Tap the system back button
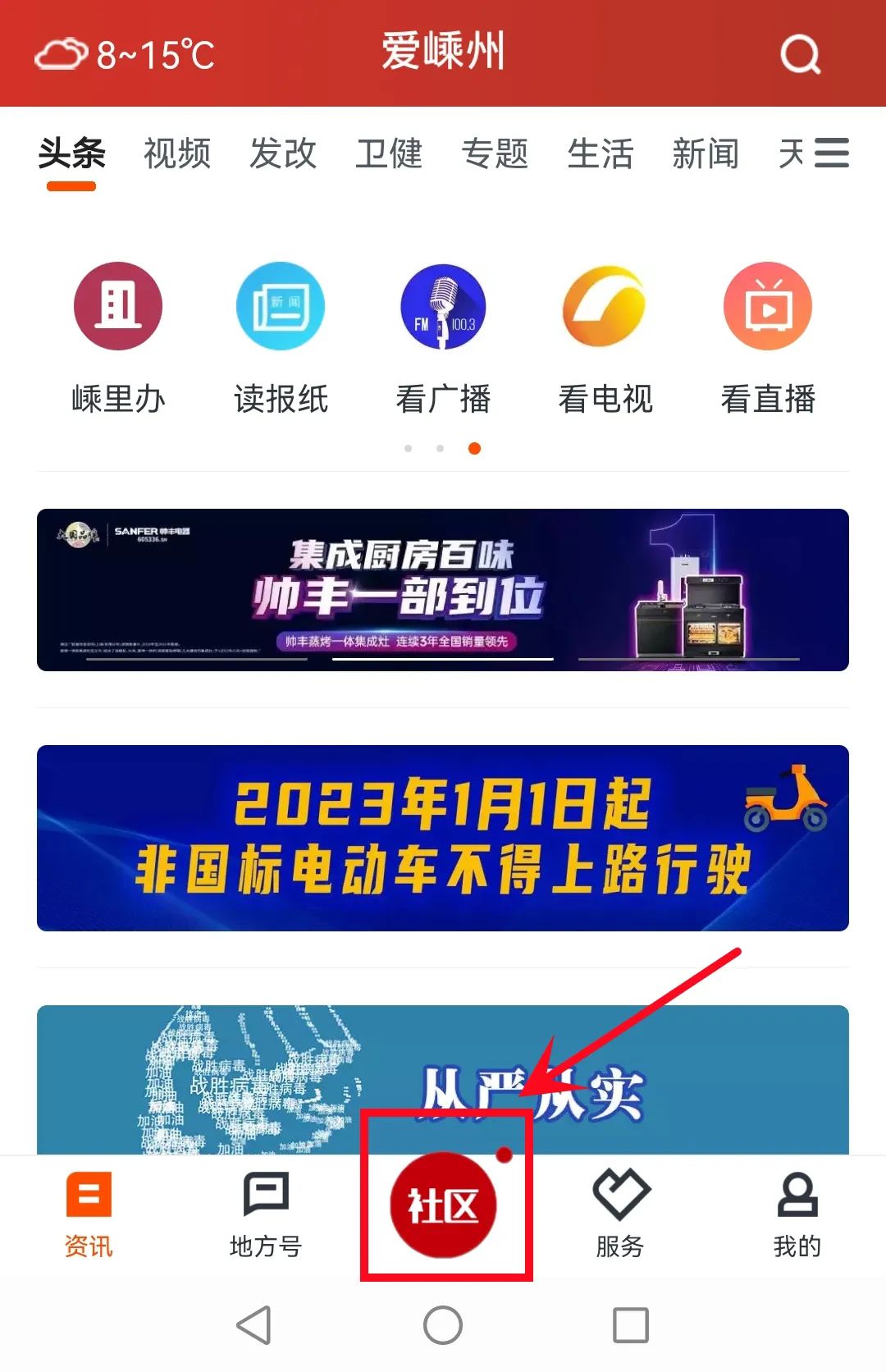This screenshot has width=886, height=1372. click(x=254, y=1325)
